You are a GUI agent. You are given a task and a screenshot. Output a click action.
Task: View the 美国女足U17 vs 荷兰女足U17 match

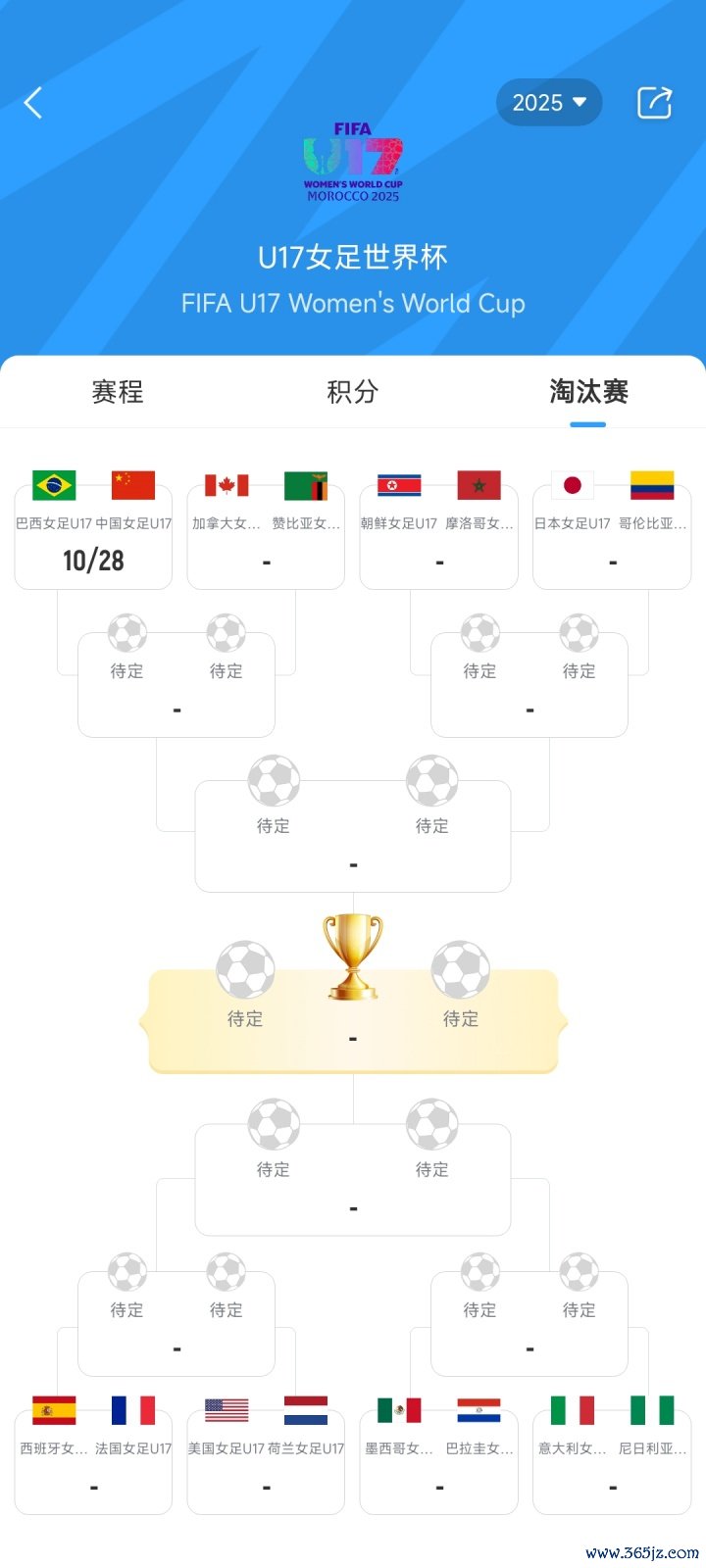[266, 1462]
